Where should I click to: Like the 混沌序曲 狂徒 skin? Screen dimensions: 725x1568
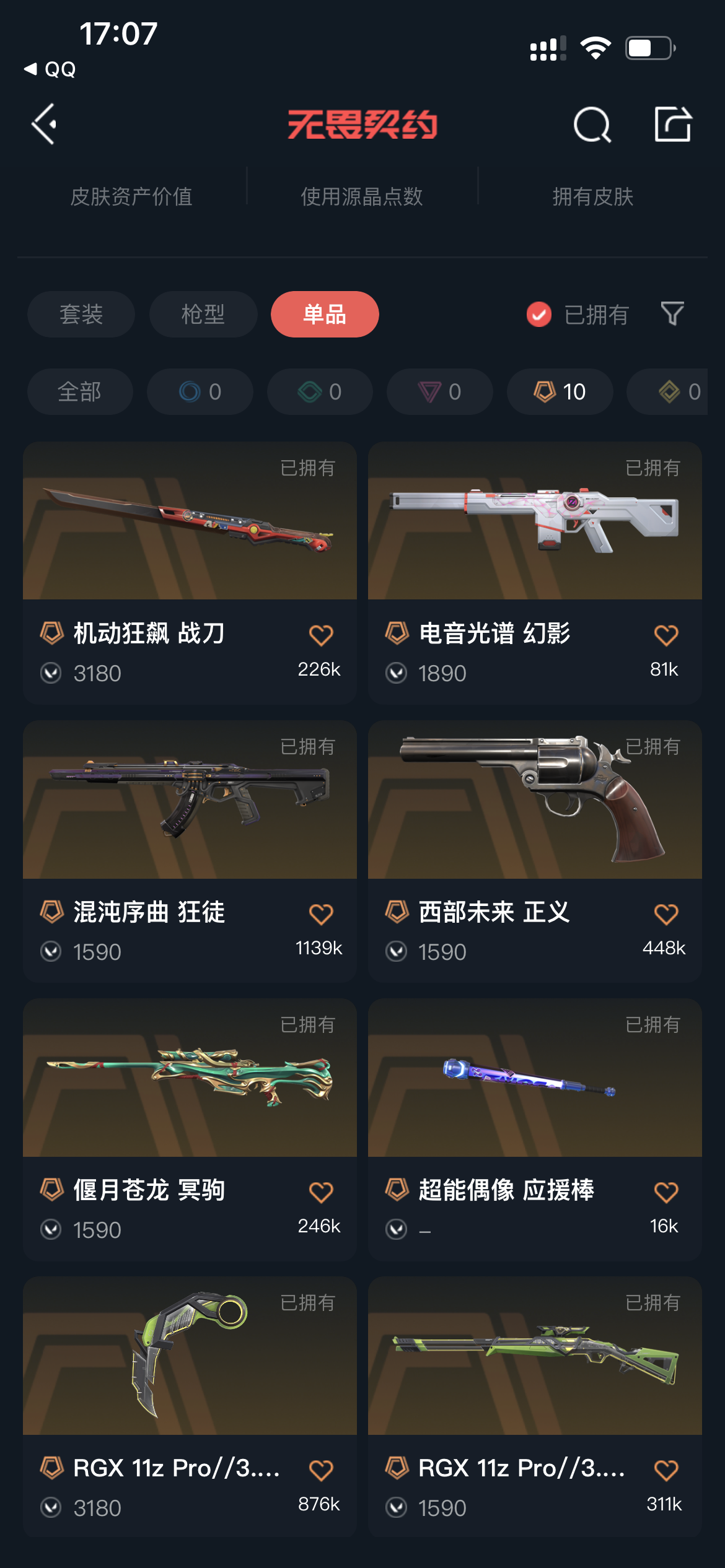pos(320,914)
